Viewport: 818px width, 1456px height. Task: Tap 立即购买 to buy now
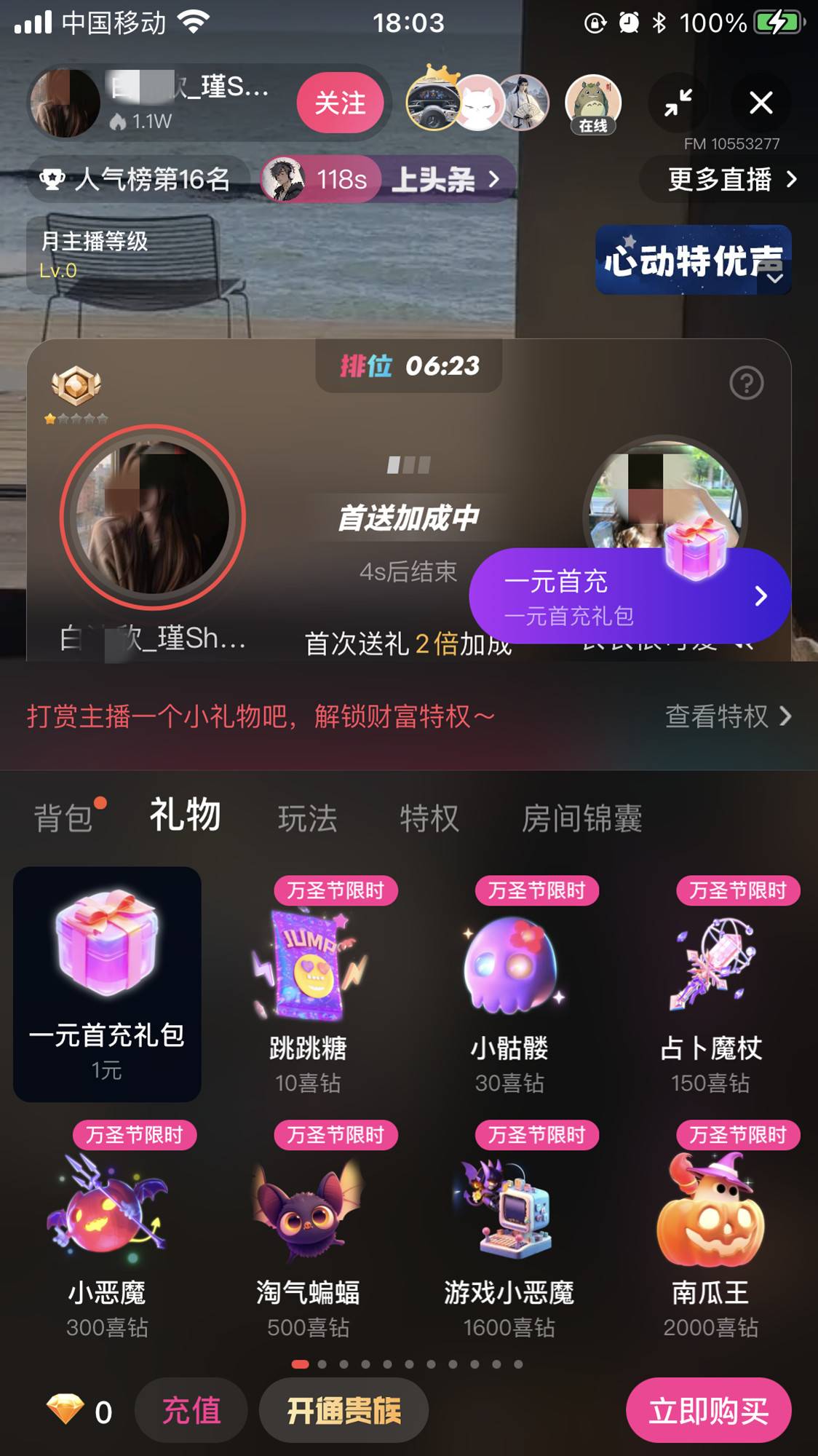tap(708, 1410)
